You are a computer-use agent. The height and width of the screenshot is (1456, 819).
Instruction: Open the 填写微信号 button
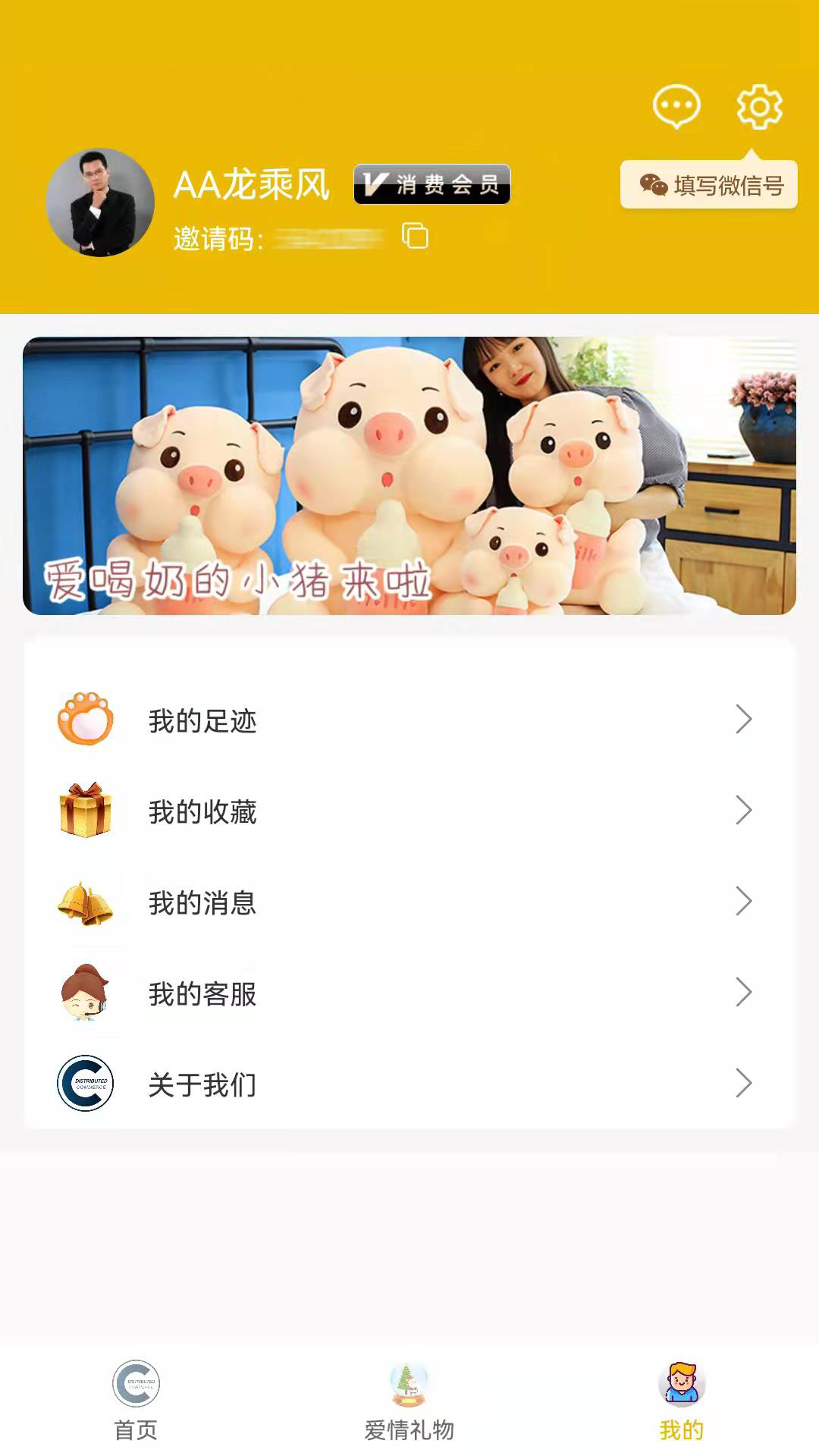click(709, 184)
